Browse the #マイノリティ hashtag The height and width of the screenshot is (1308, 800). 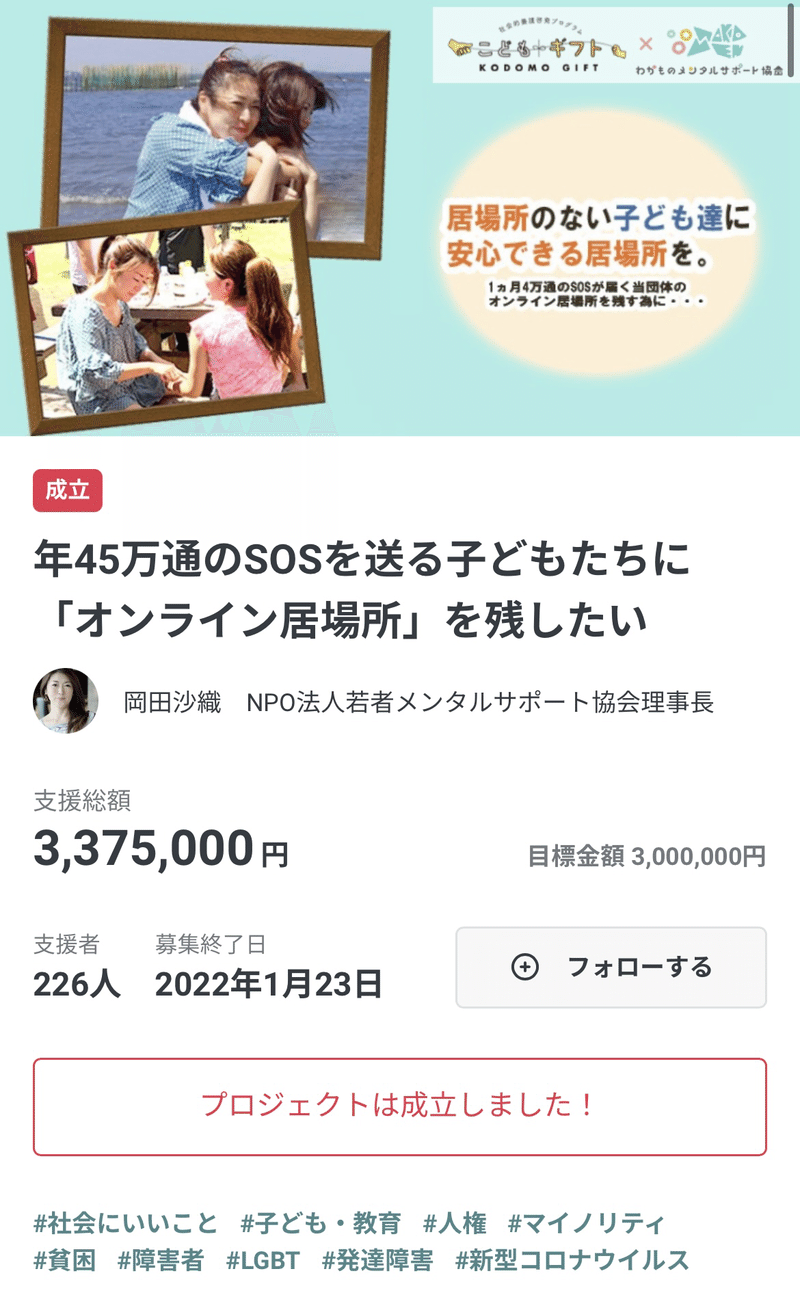[586, 1223]
